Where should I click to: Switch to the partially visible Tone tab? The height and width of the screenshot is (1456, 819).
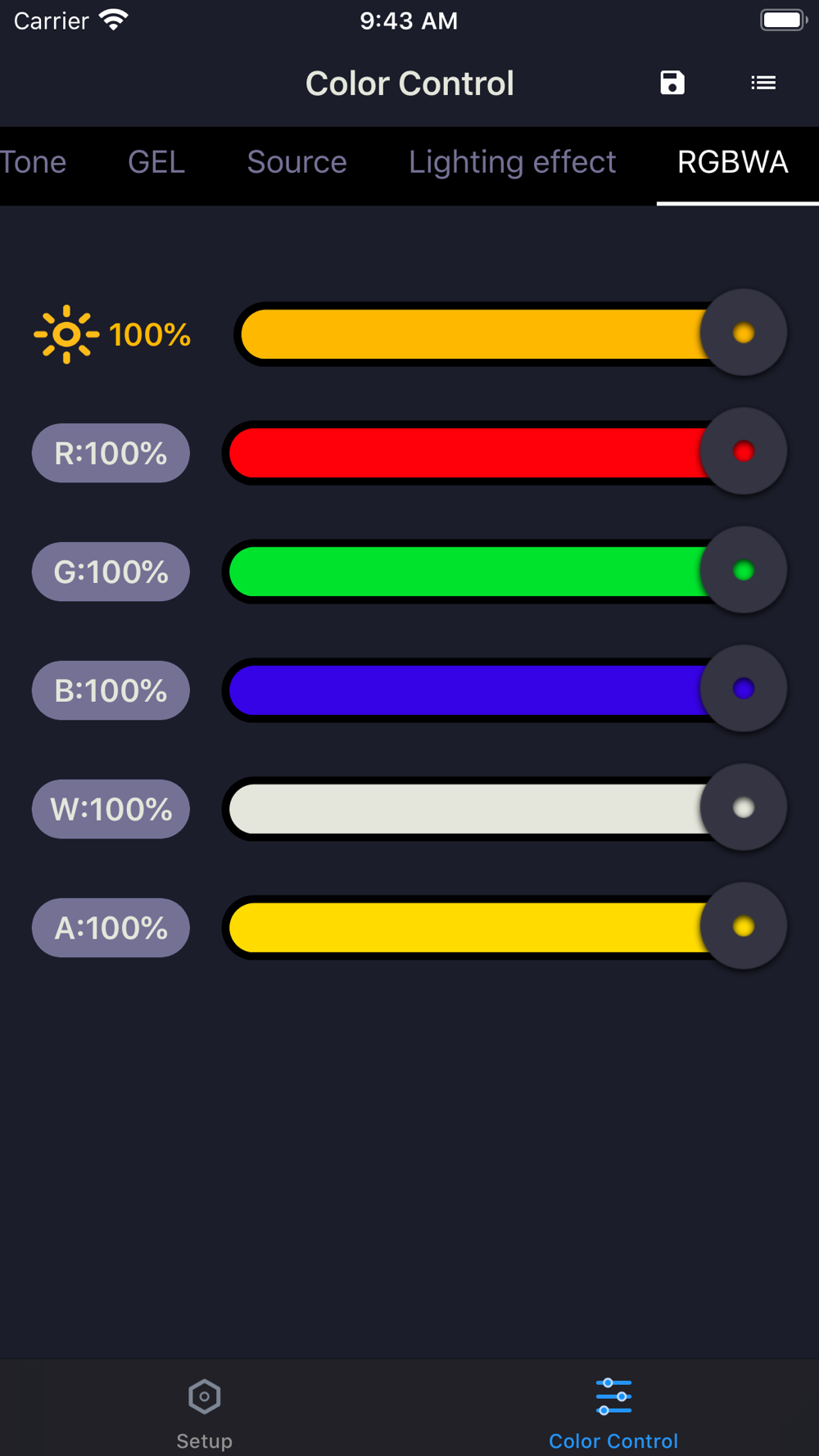33,162
